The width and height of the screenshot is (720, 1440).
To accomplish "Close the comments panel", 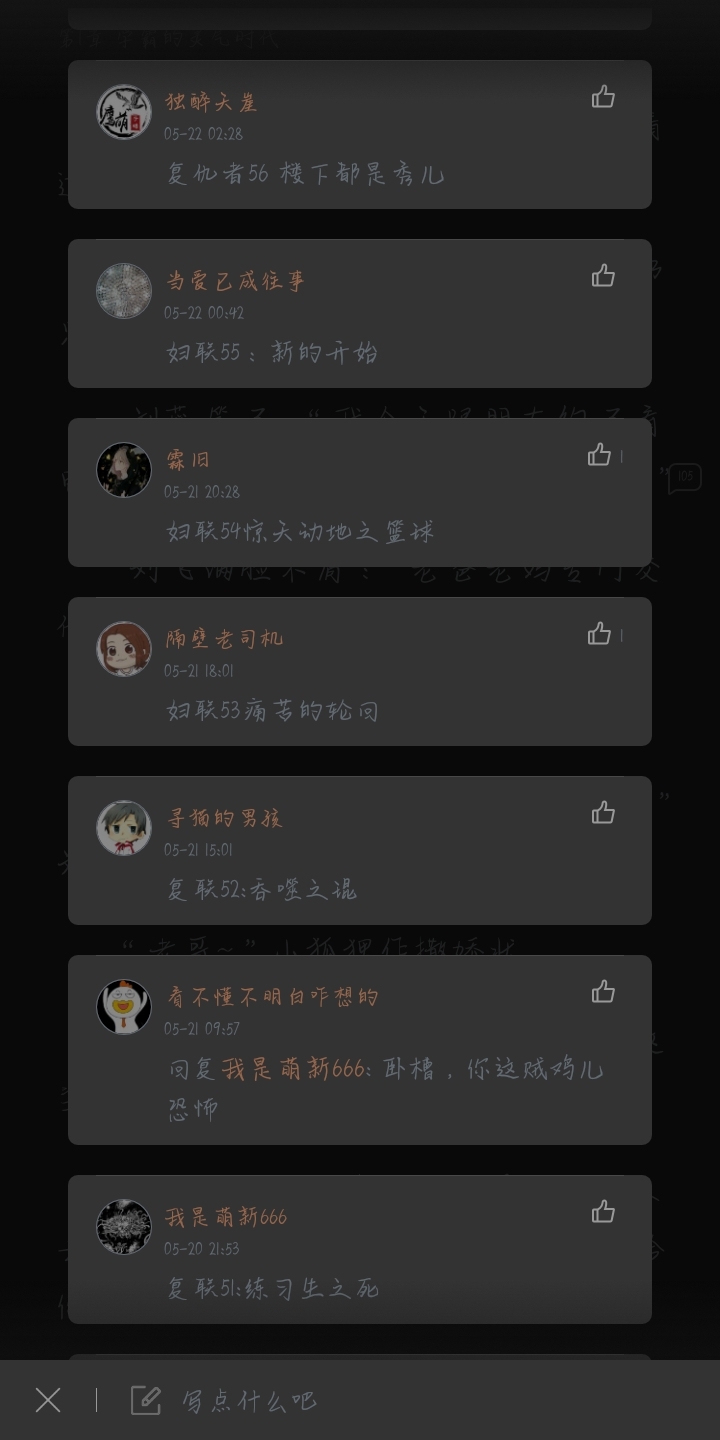I will [x=48, y=1400].
